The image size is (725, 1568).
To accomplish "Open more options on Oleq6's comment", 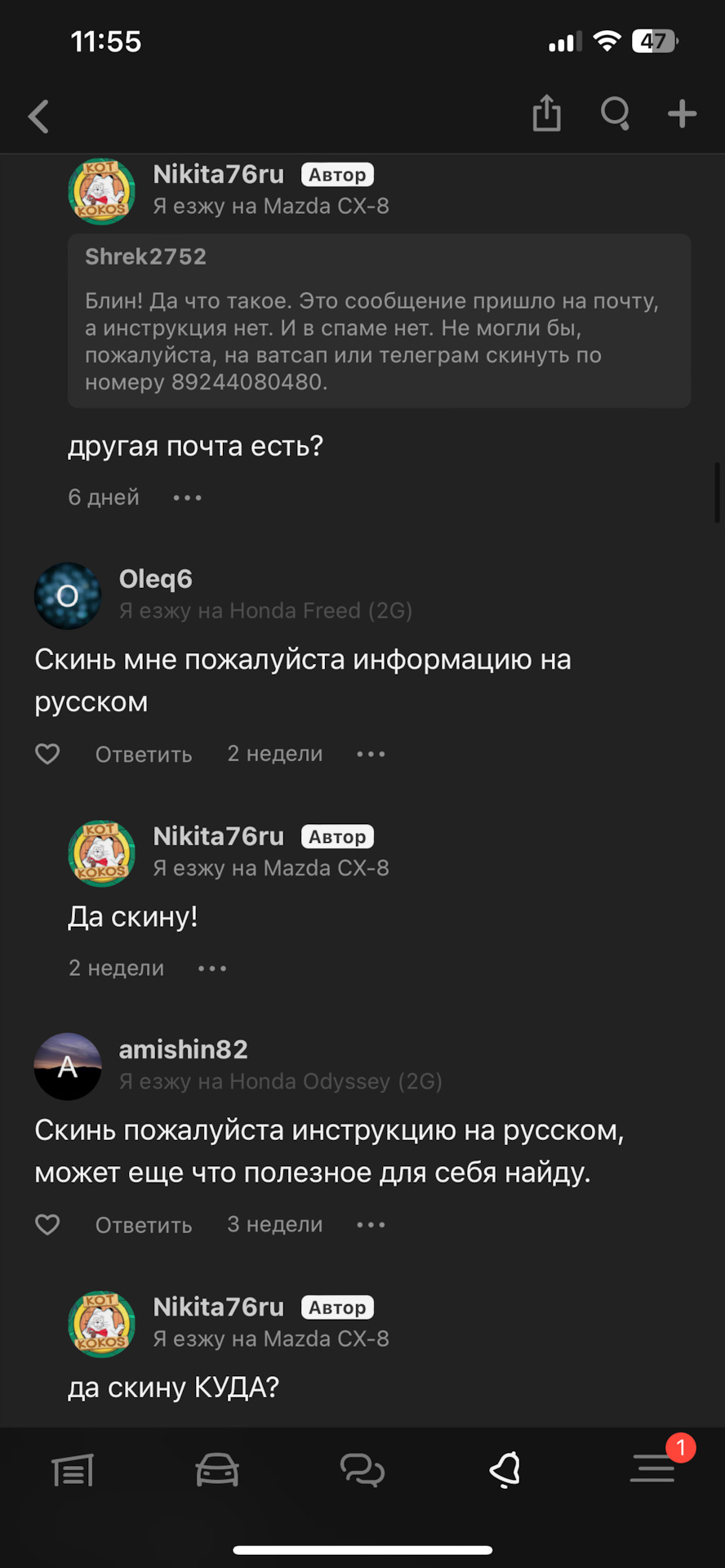I will click(371, 754).
